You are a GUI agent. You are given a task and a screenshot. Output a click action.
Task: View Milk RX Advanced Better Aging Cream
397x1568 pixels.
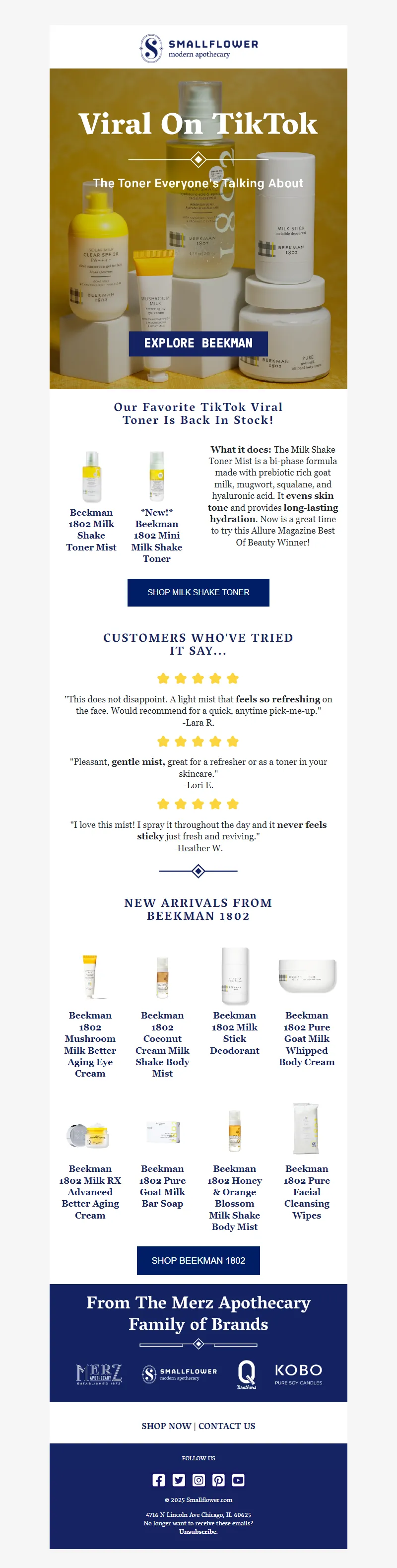pos(90,1191)
